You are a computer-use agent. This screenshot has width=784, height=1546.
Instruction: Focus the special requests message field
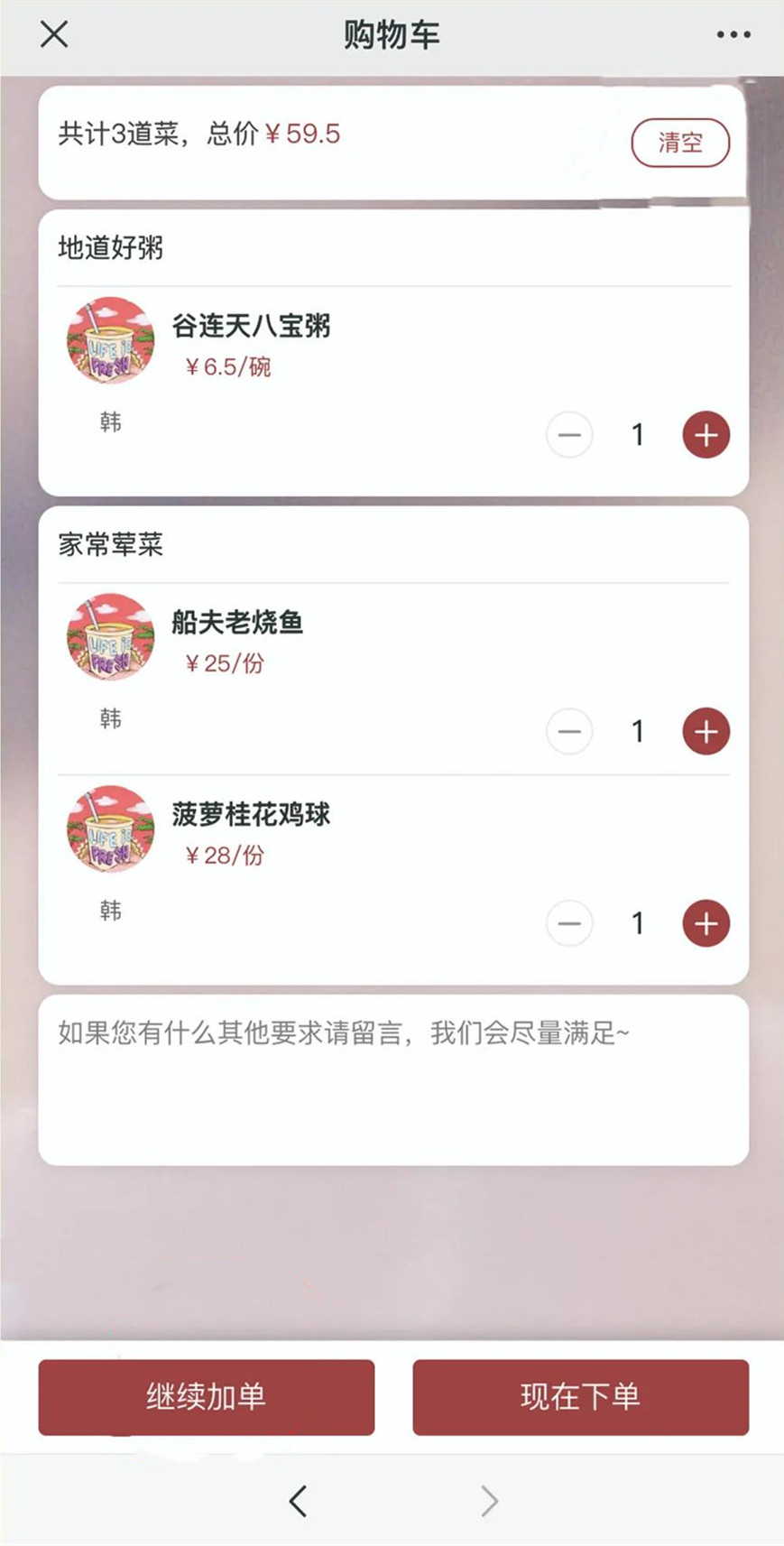click(393, 1079)
